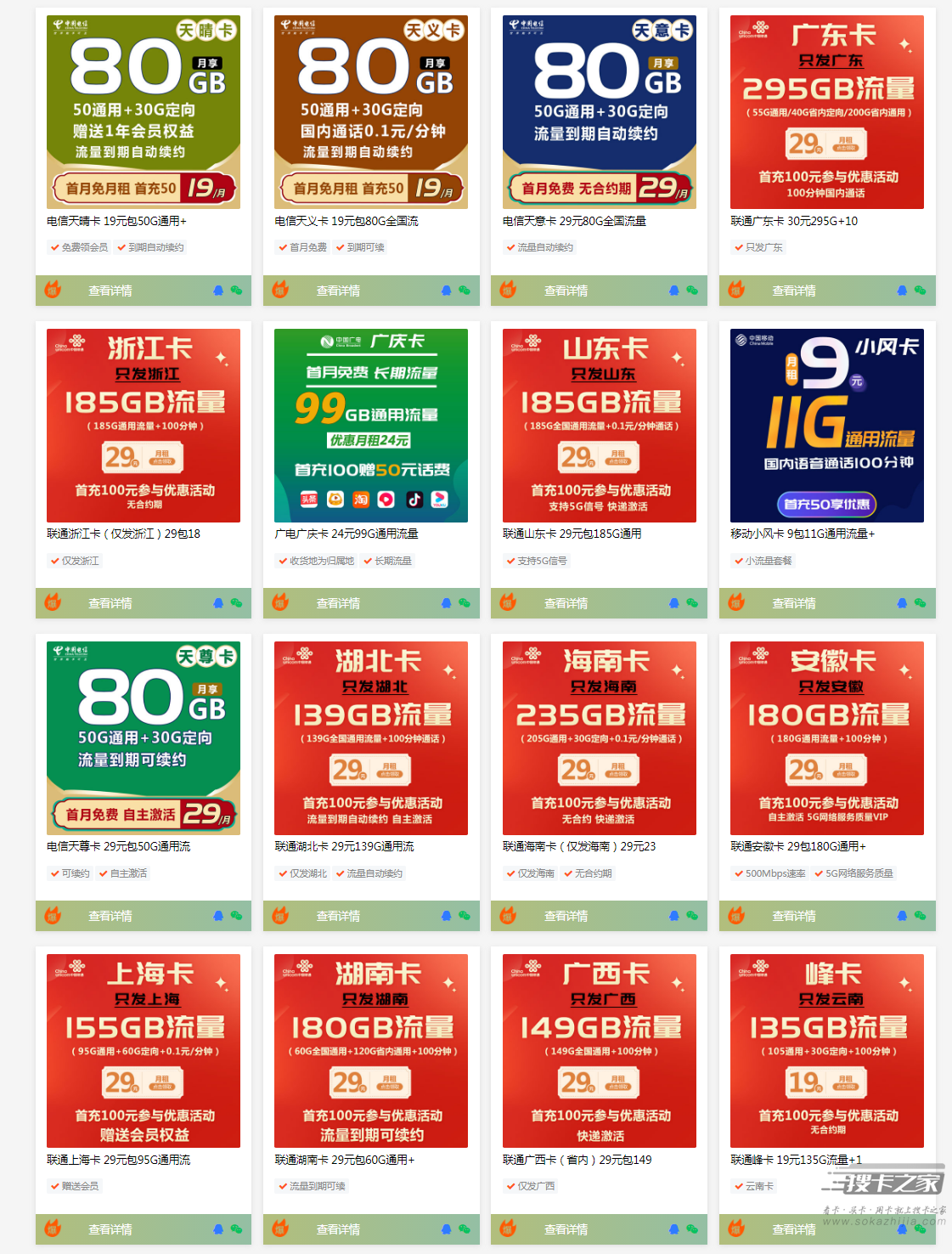View details for 联通上海卡 29元包95G

110,1229
